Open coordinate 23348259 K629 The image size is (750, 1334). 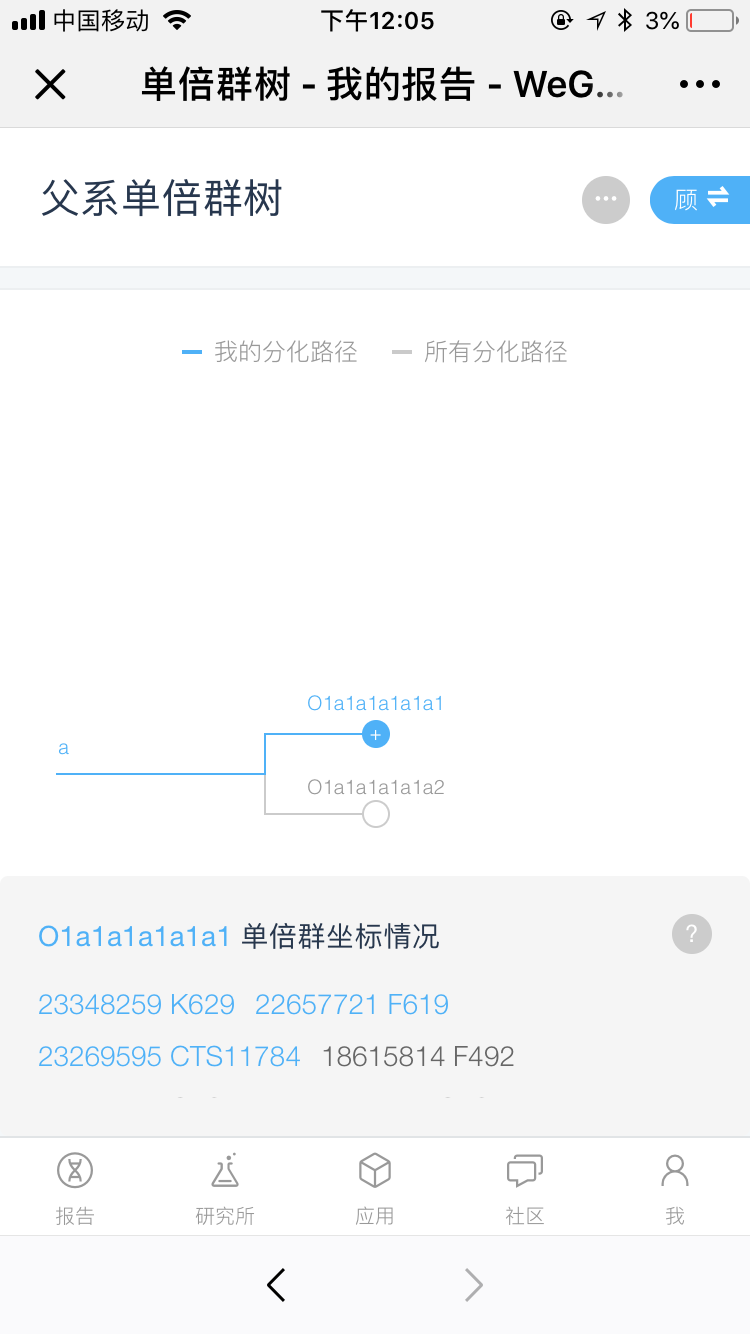point(136,1004)
